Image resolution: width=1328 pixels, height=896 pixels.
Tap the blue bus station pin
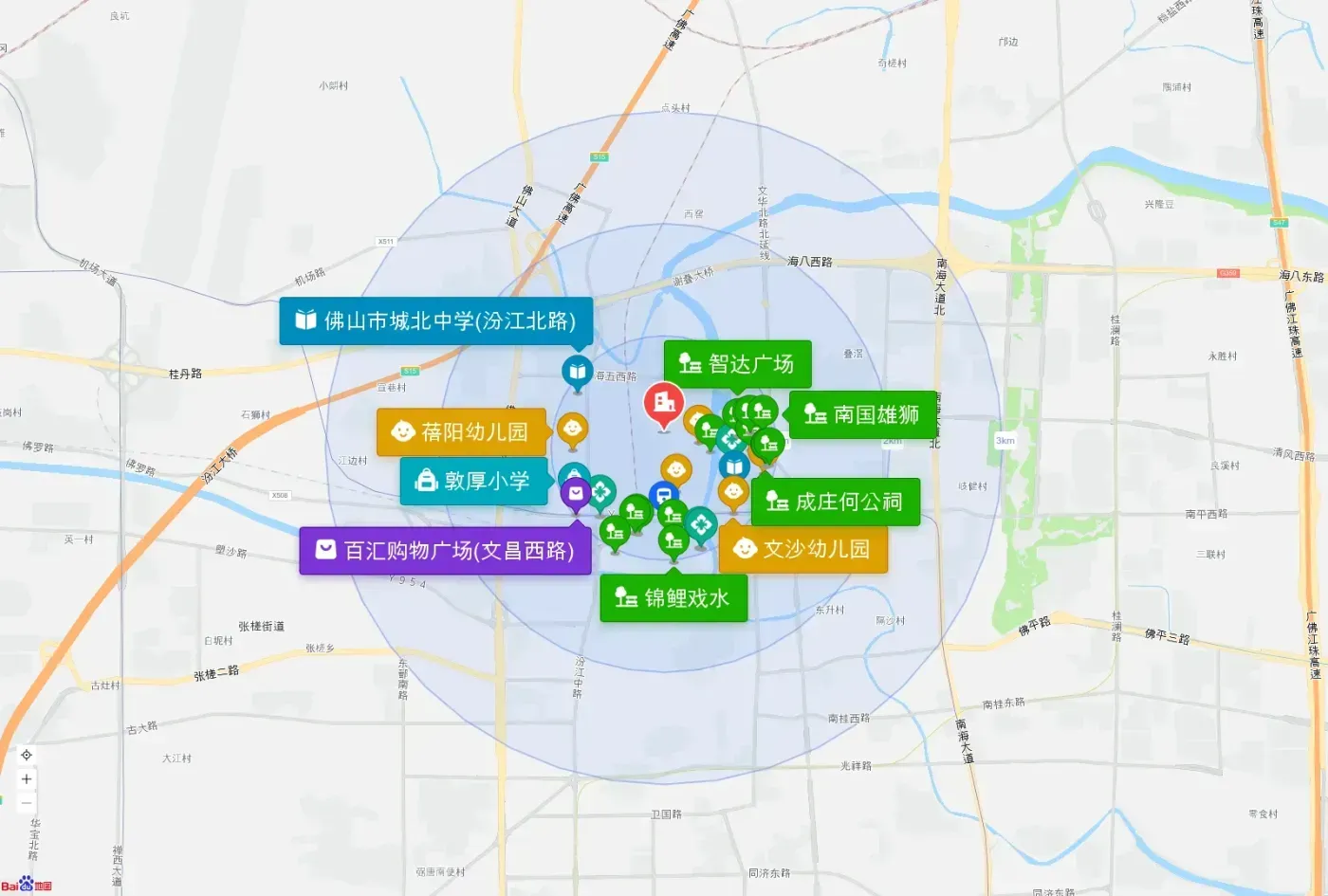point(664,495)
